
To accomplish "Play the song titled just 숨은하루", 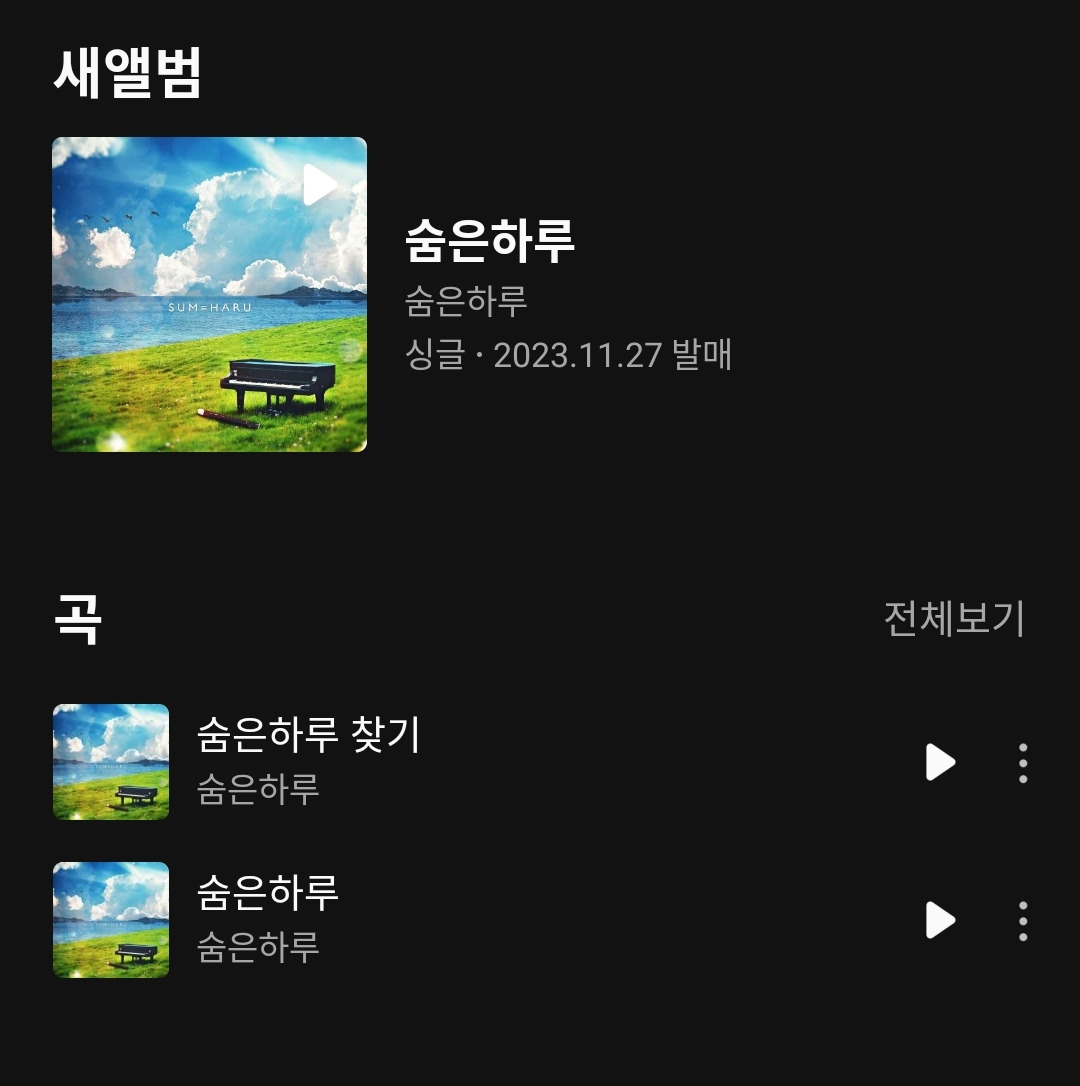I will tap(940, 920).
